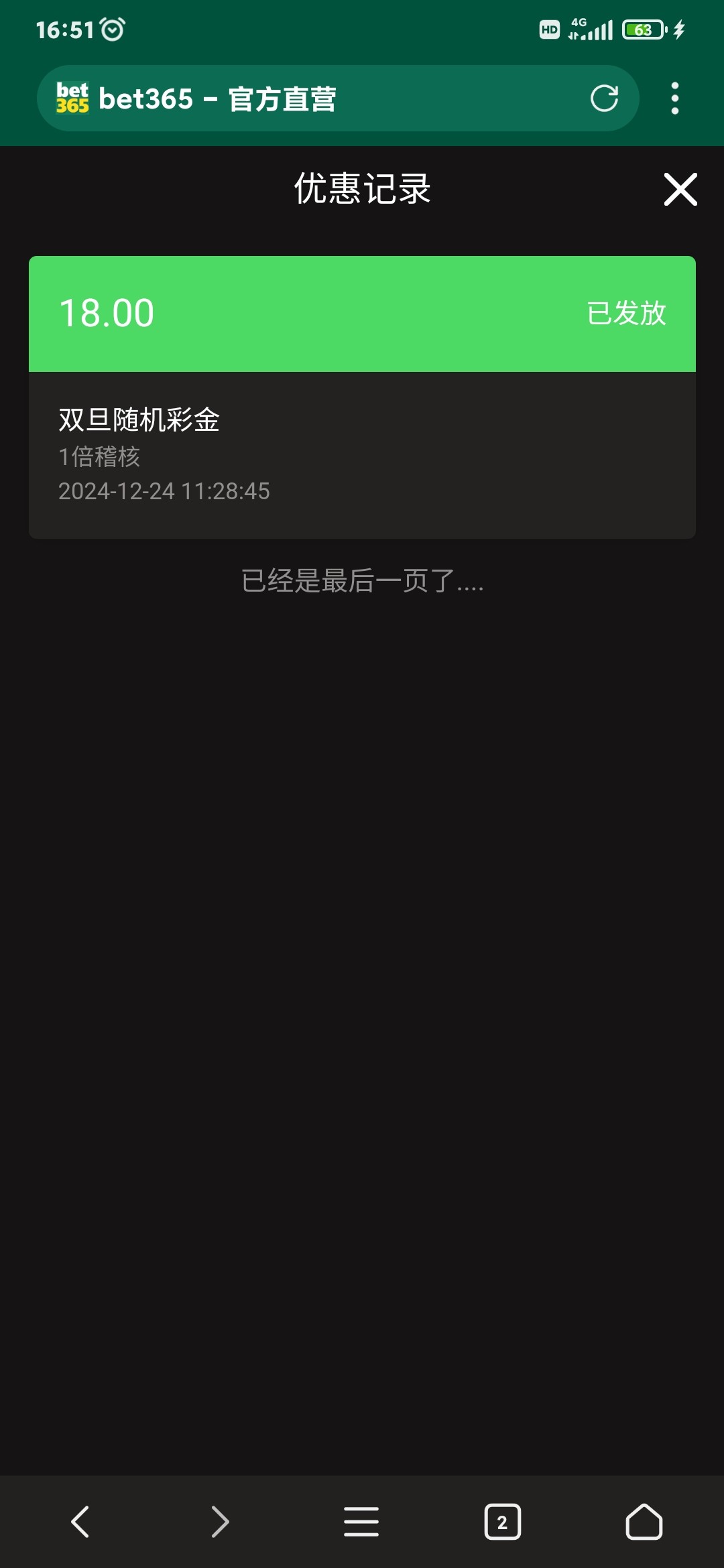Go to the browser home page
The image size is (724, 1568).
coord(644,1522)
